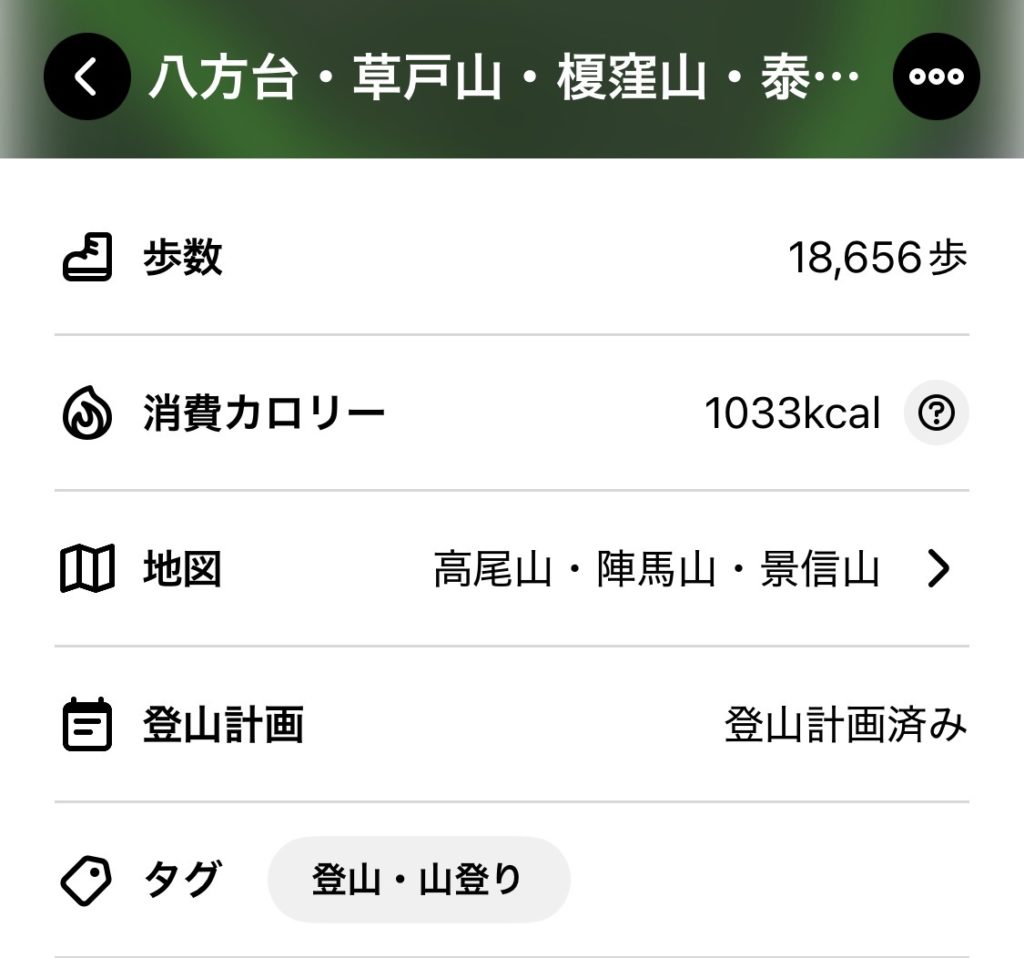Show calorie info via the question mark
Viewport: 1024px width, 958px height.
coord(936,412)
